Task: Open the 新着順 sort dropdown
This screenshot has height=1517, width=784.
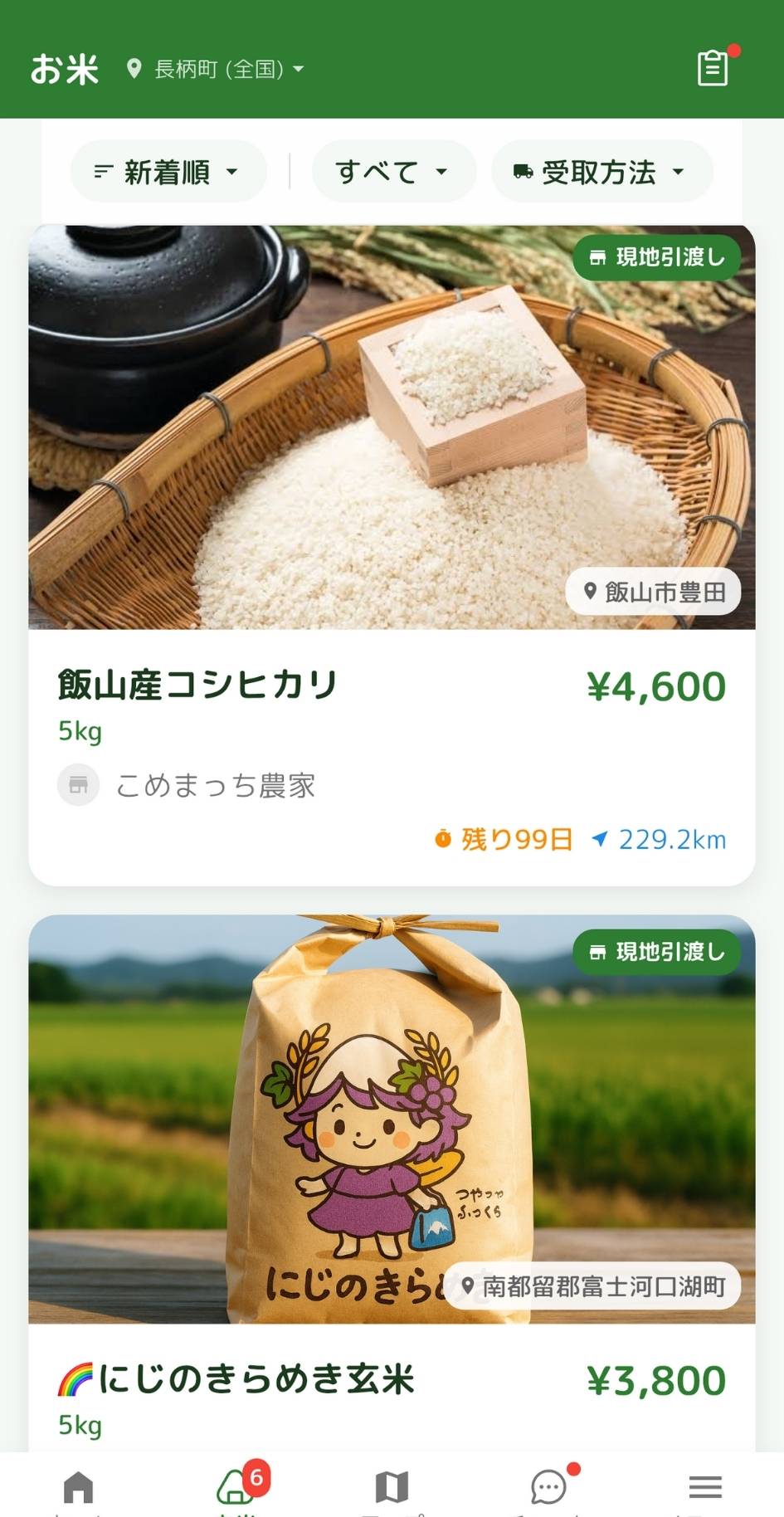Action: pos(168,171)
